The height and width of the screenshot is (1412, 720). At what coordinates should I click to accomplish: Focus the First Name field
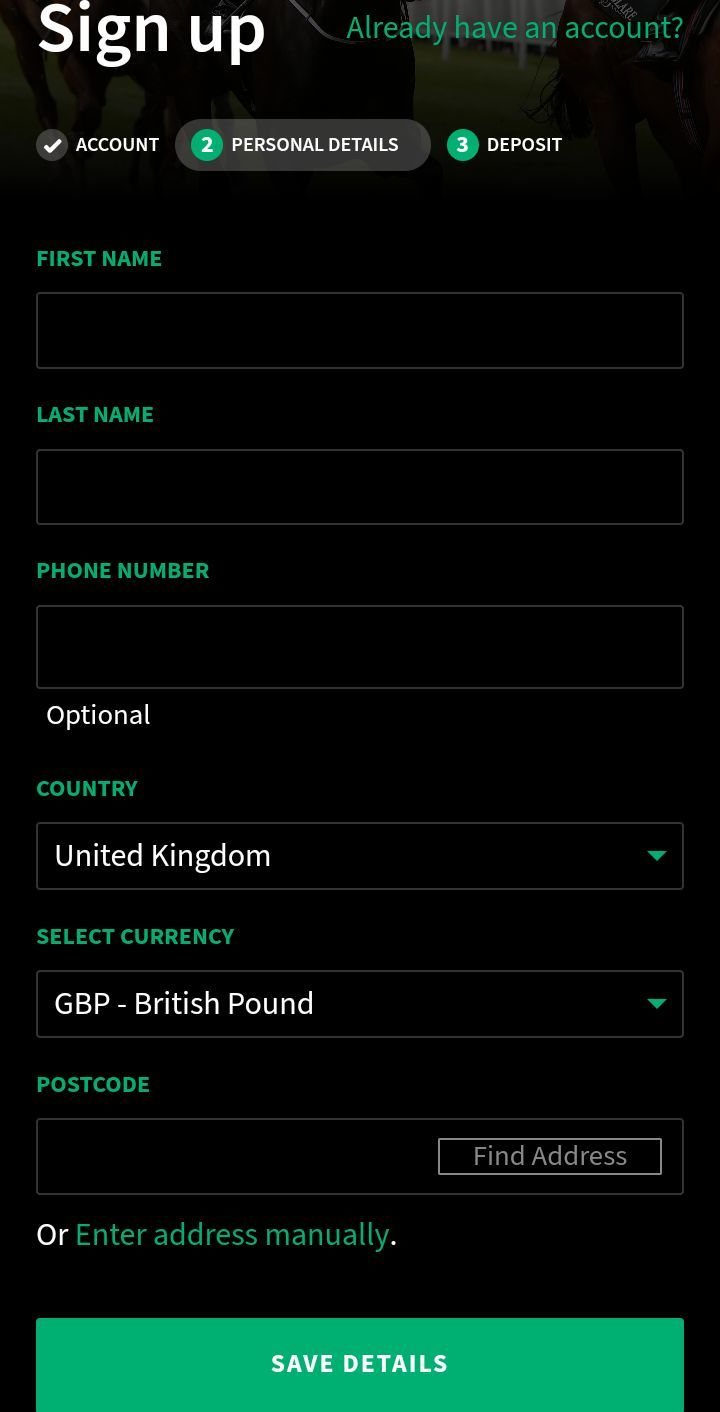360,331
